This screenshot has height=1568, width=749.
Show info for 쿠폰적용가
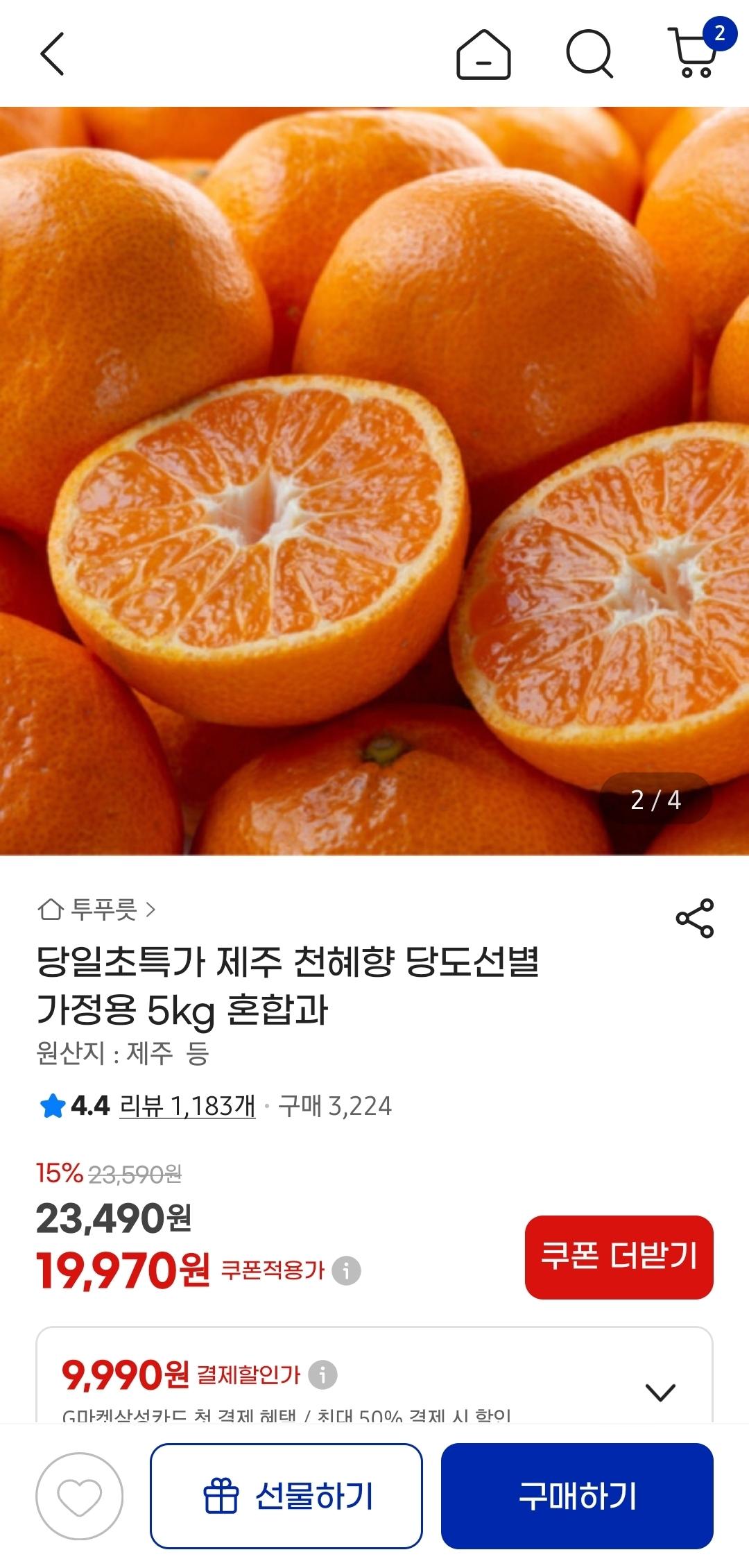click(x=346, y=1270)
